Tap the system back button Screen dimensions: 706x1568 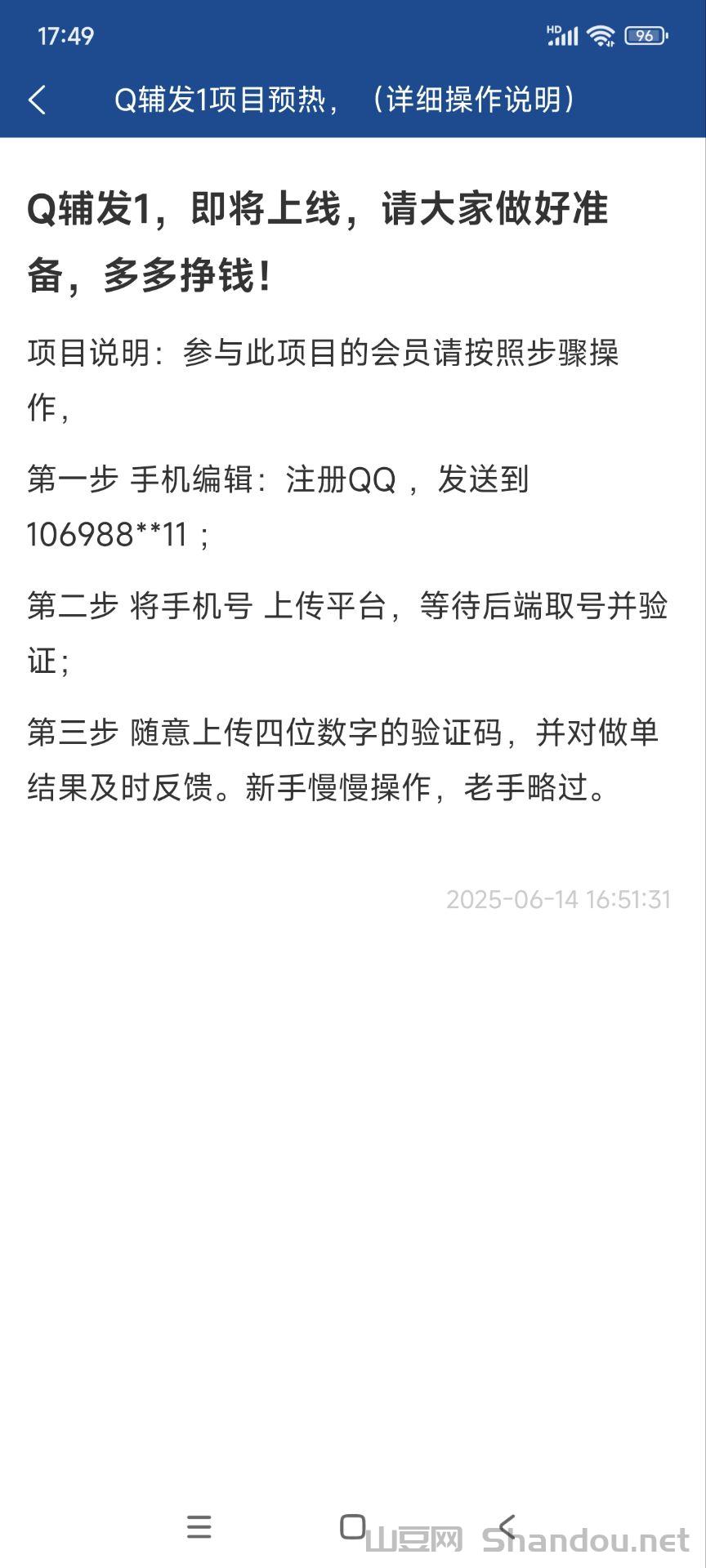click(507, 1526)
